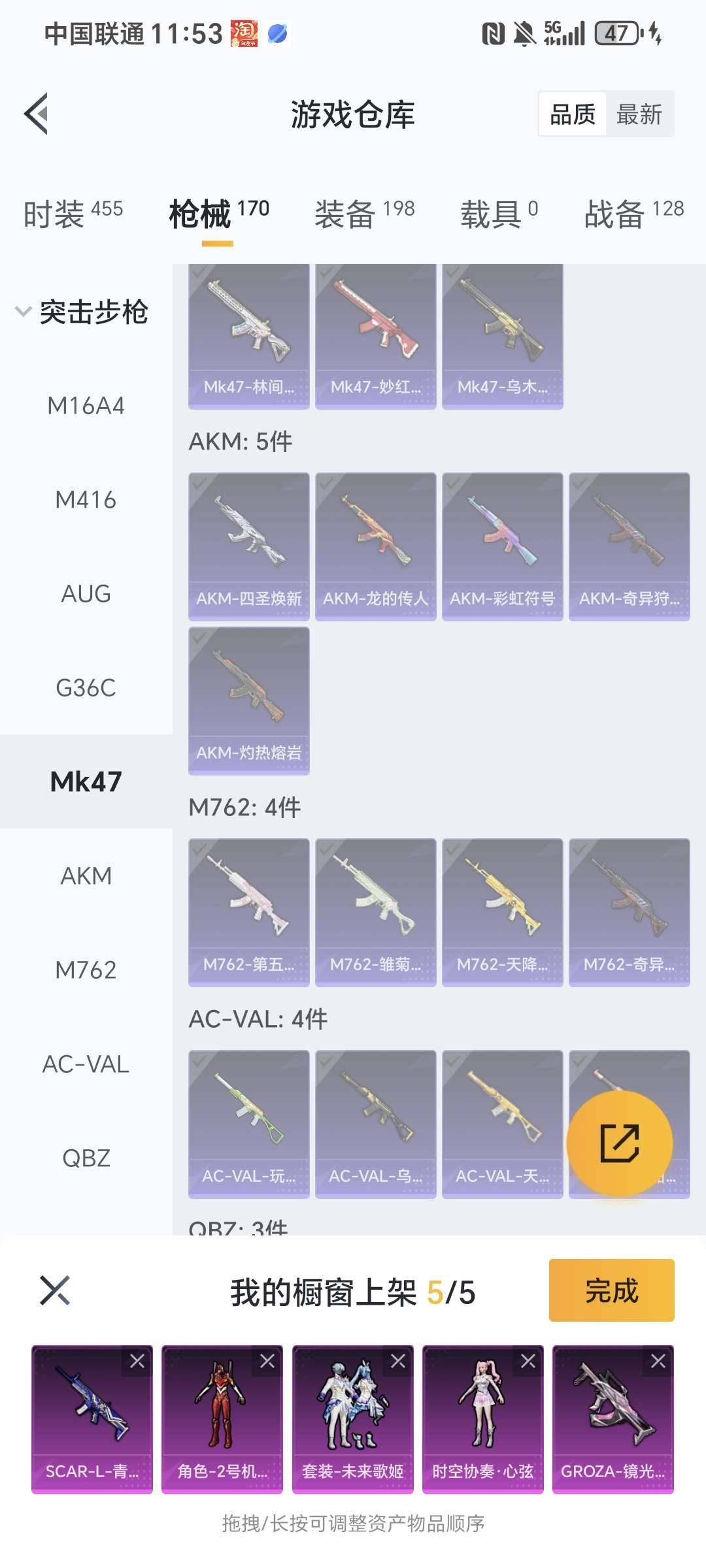706x1568 pixels.
Task: Choose the M762-天降 skin tile
Action: [502, 912]
